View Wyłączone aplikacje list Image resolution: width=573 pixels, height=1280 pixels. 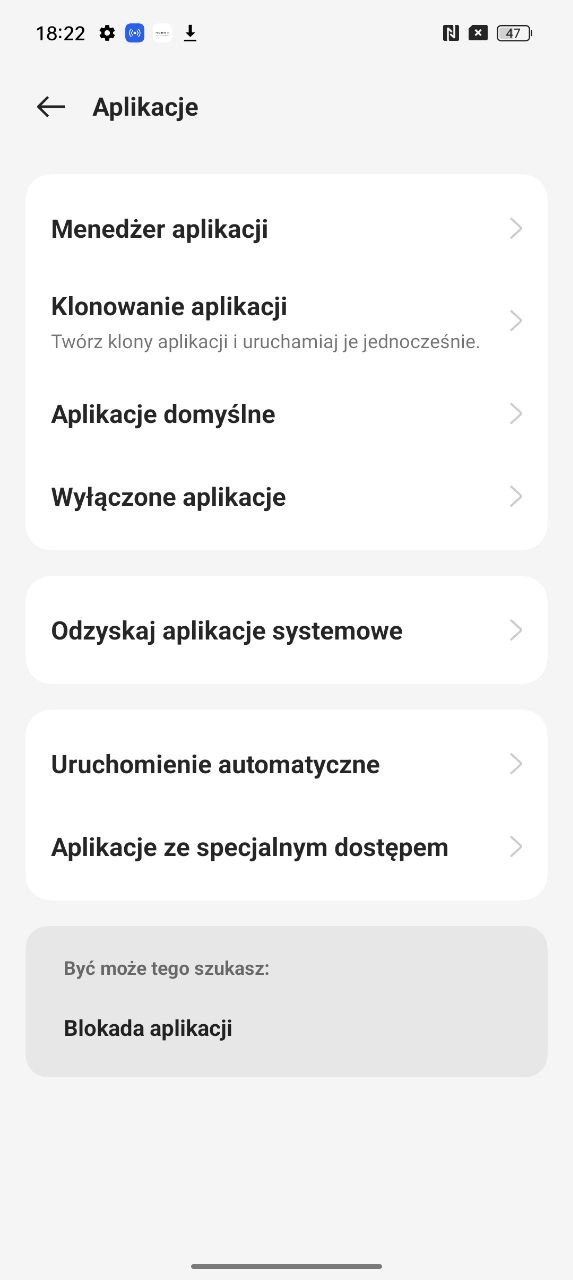pos(286,497)
